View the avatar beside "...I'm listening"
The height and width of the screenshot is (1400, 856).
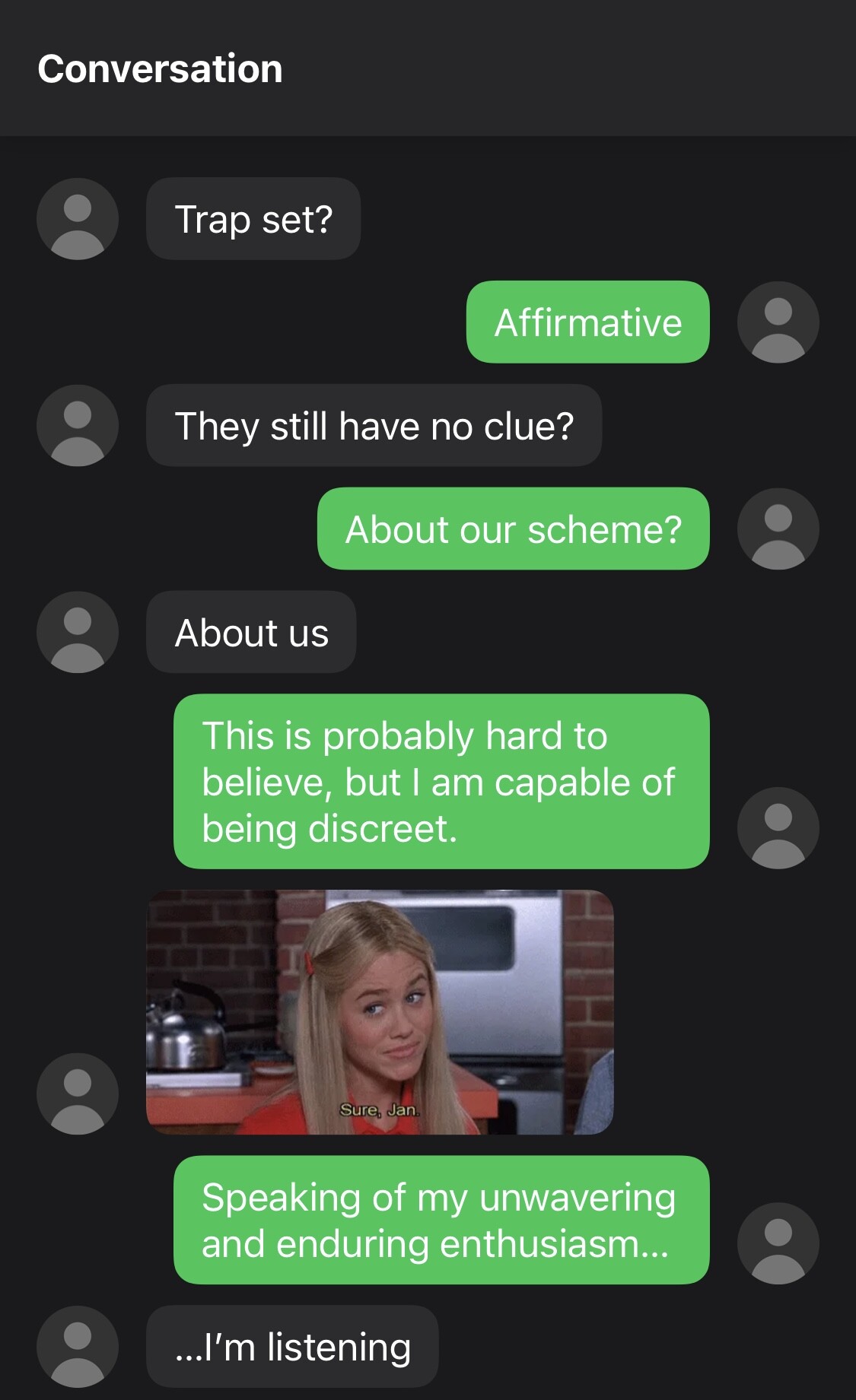[x=78, y=1346]
